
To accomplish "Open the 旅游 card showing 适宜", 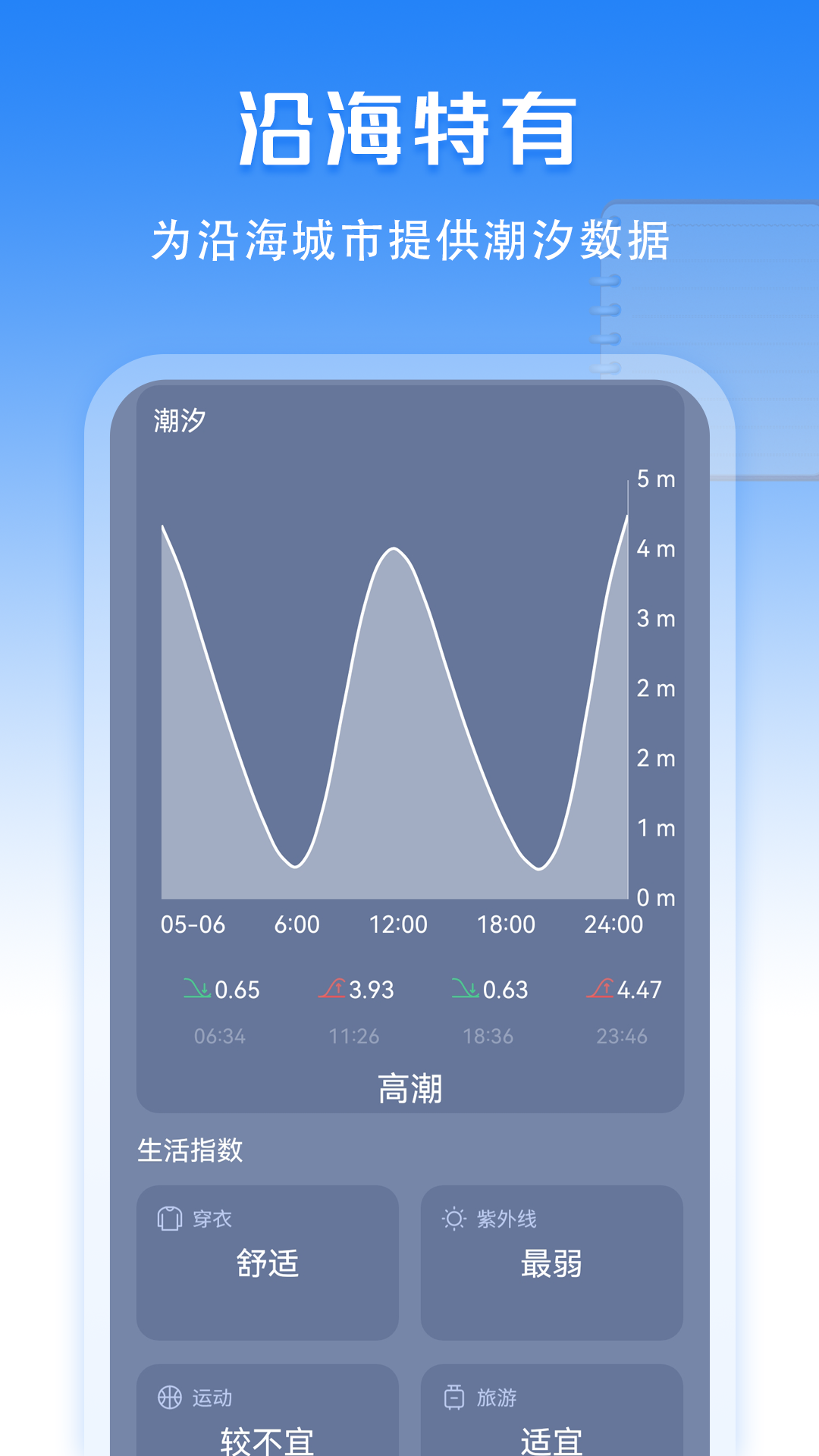I will click(x=552, y=1426).
